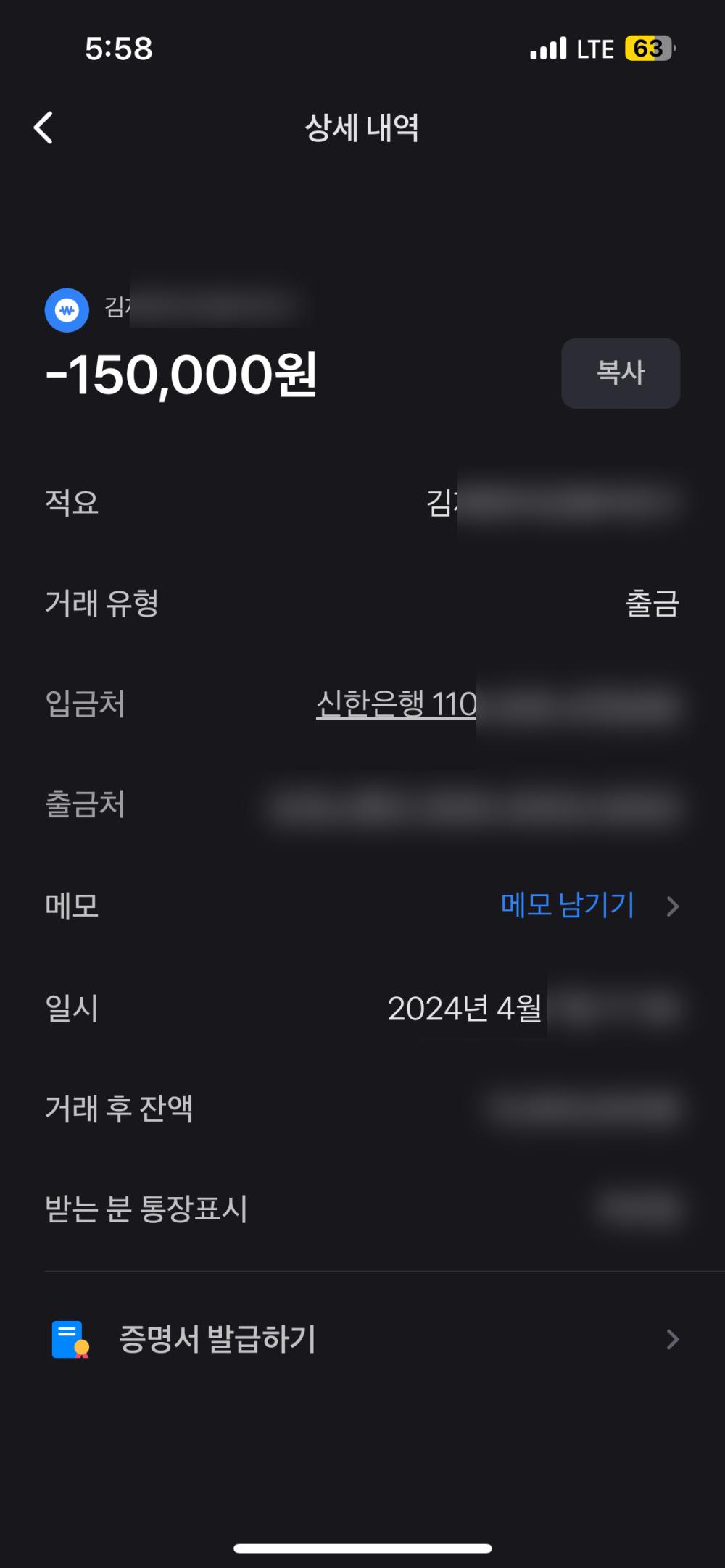Tap the 복사 button

(621, 373)
